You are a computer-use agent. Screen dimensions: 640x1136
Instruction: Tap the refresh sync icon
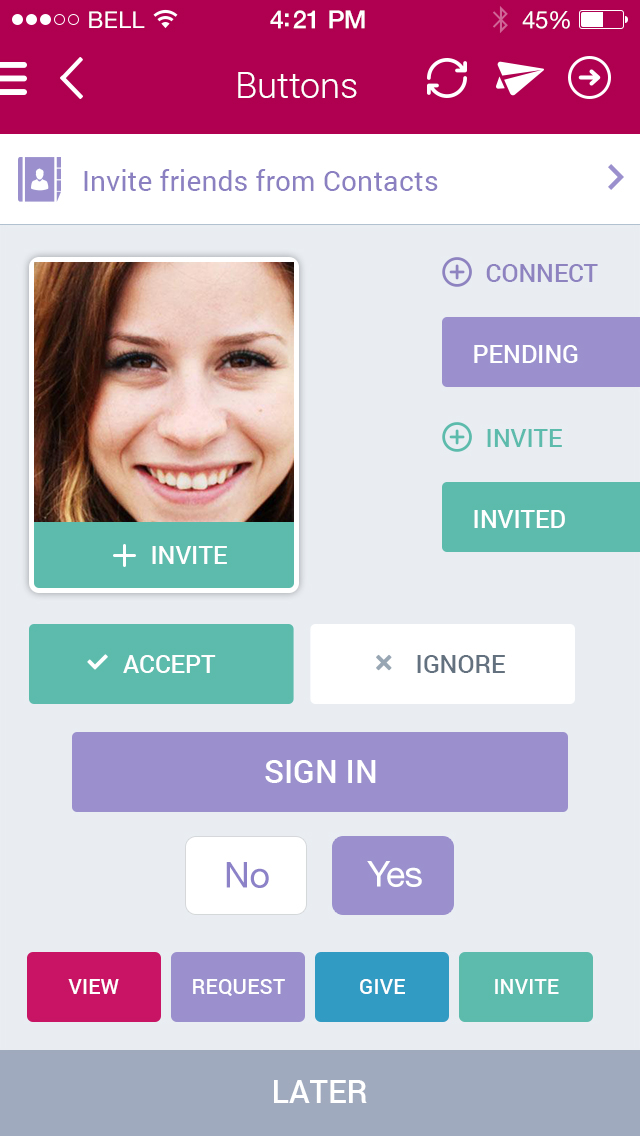click(446, 78)
